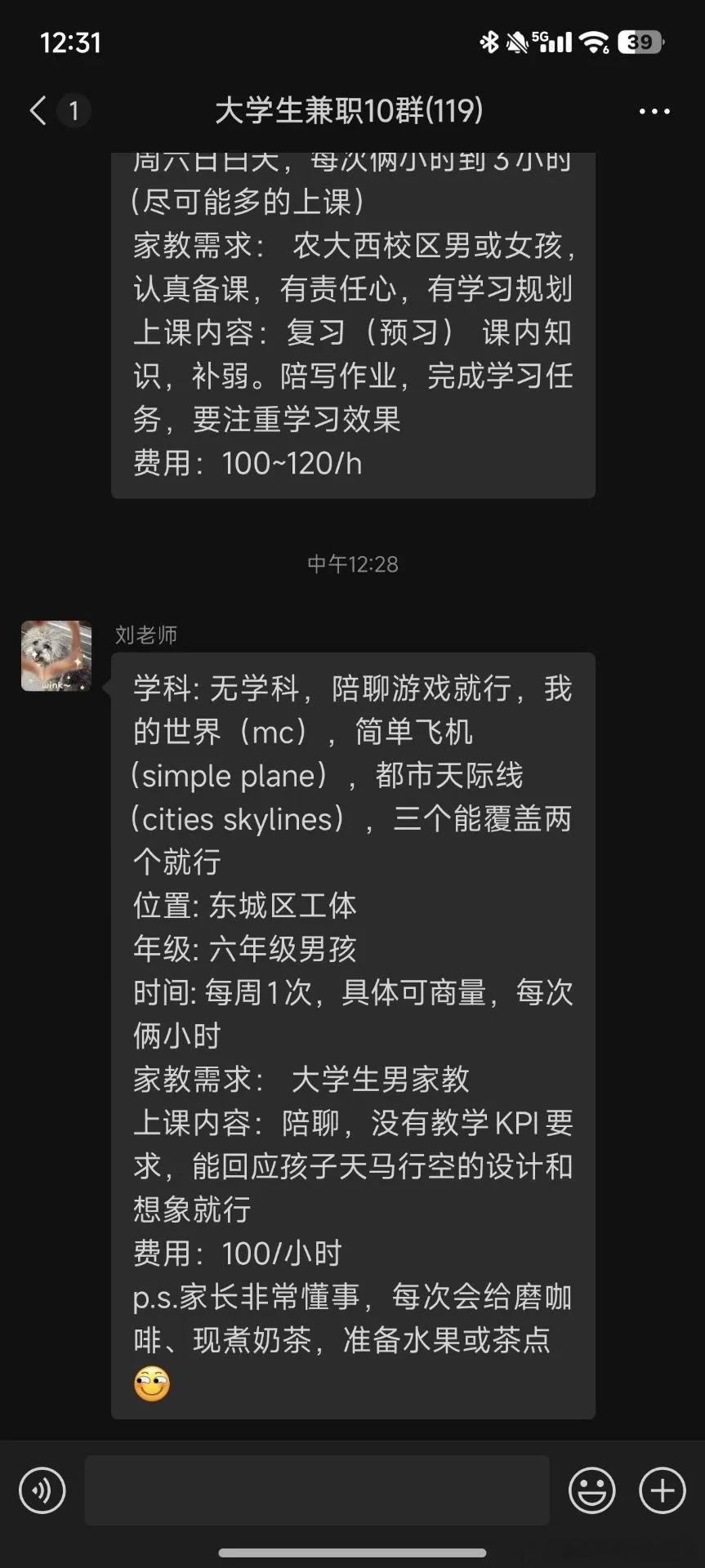705x1568 pixels.
Task: Select the 费用：100/小时 message text
Action: pyautogui.click(x=237, y=1252)
